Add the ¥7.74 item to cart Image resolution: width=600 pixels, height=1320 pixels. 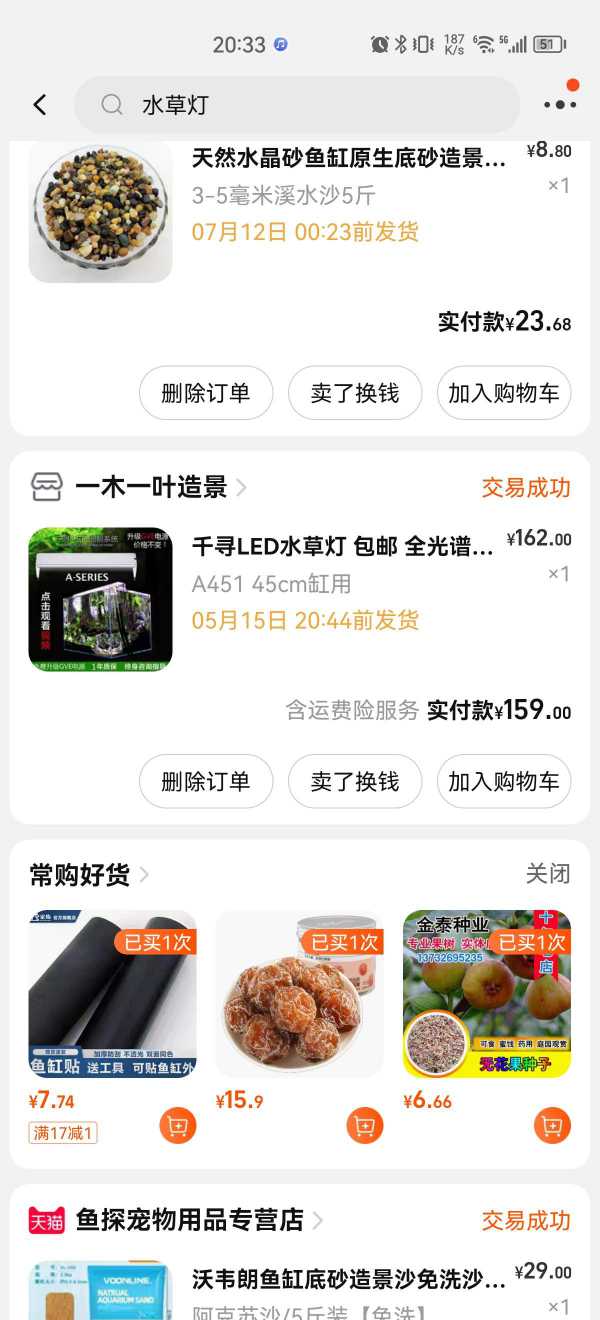[177, 1126]
